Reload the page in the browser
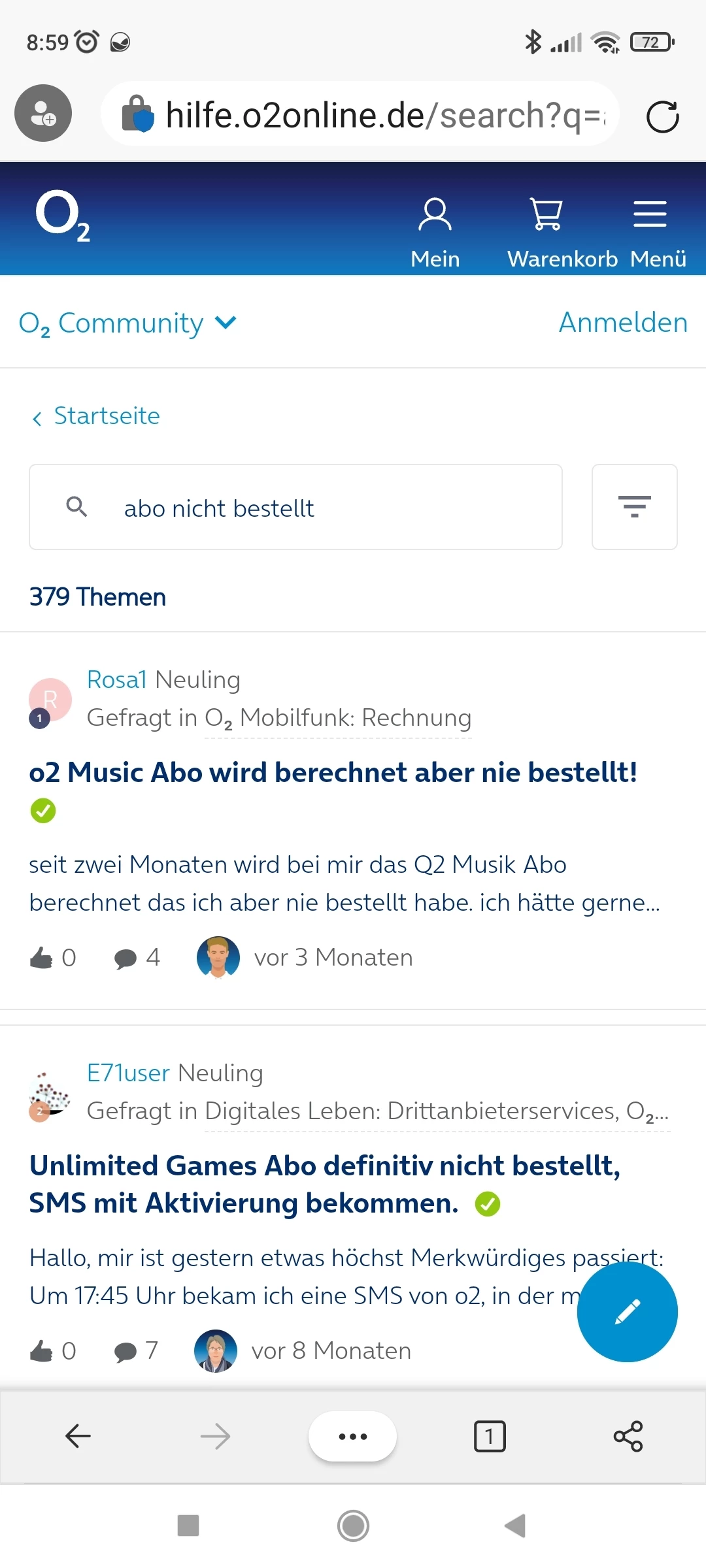 (662, 117)
